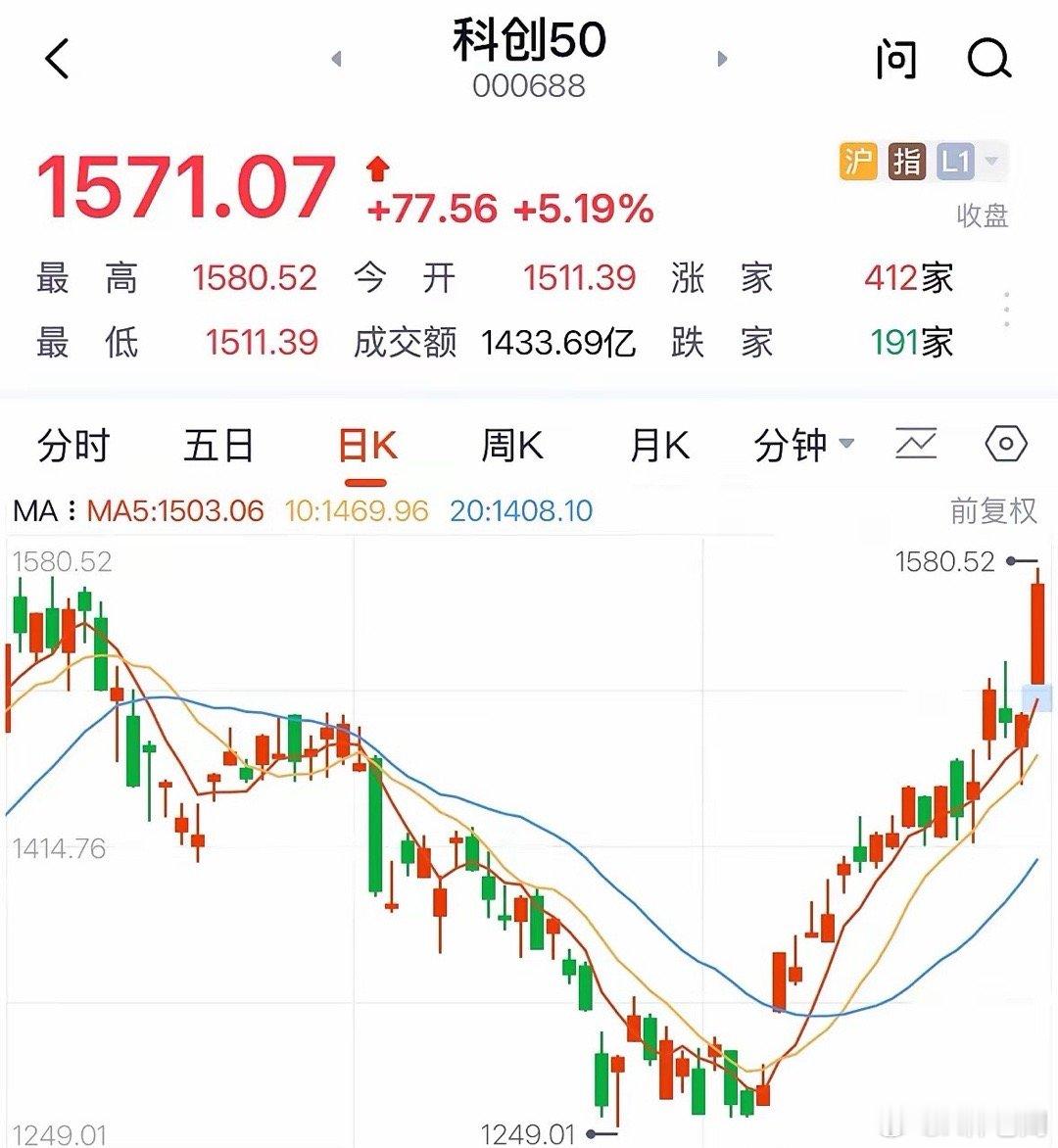This screenshot has width=1058, height=1148.
Task: Switch to the 分时 chart tab
Action: [73, 445]
